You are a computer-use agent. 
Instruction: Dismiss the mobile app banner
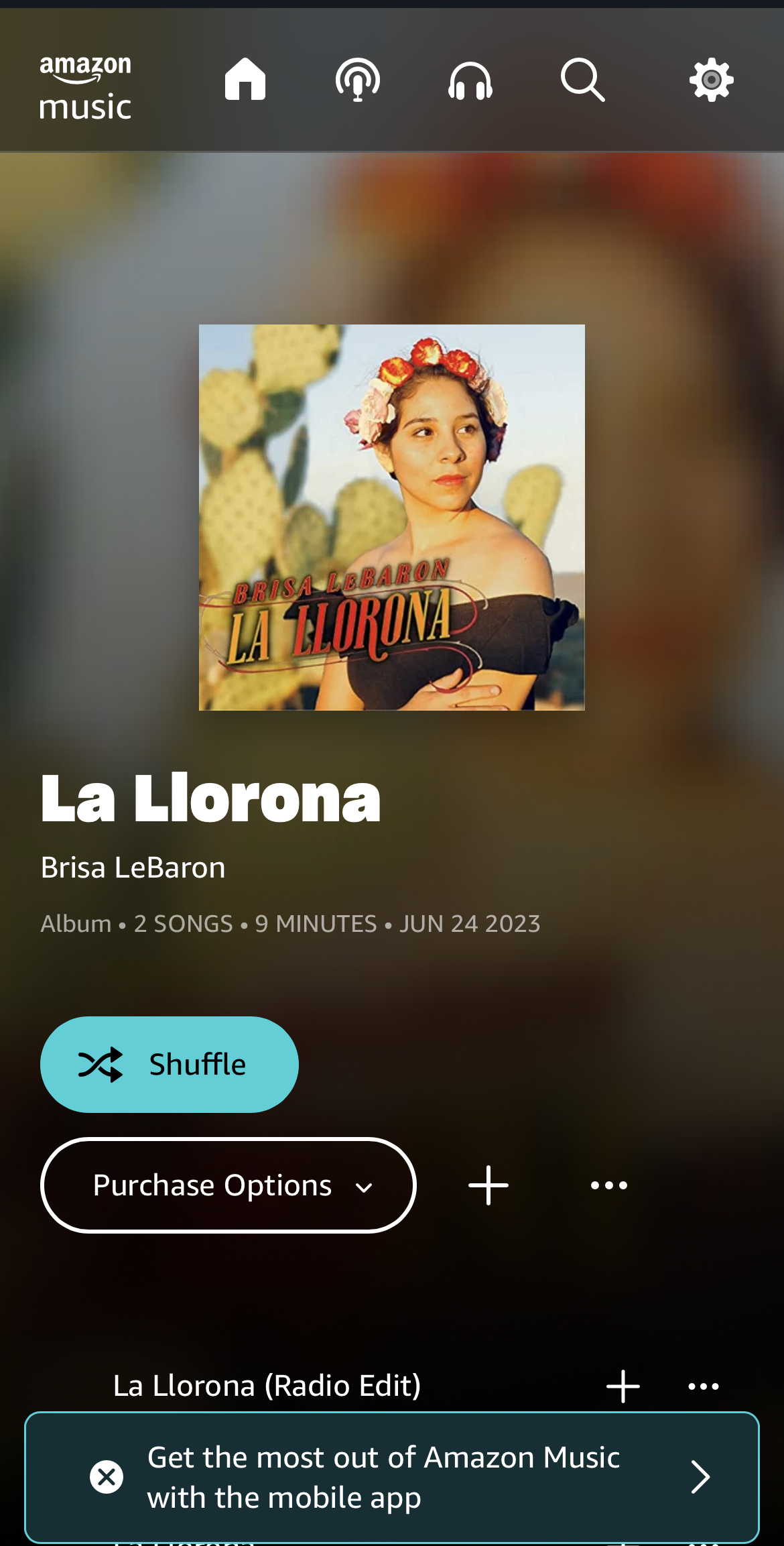click(107, 1476)
